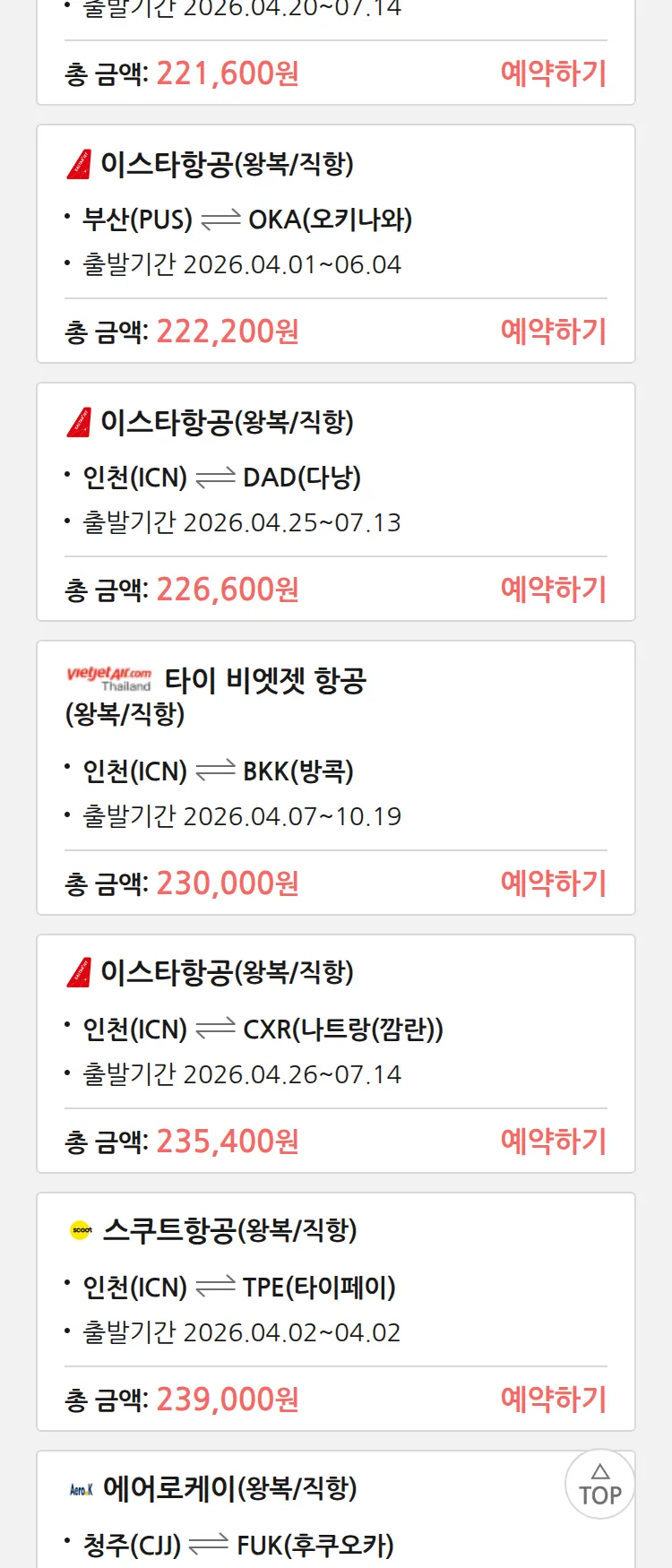Tap 예약하기 for the 221,600원 fare

coord(553,73)
